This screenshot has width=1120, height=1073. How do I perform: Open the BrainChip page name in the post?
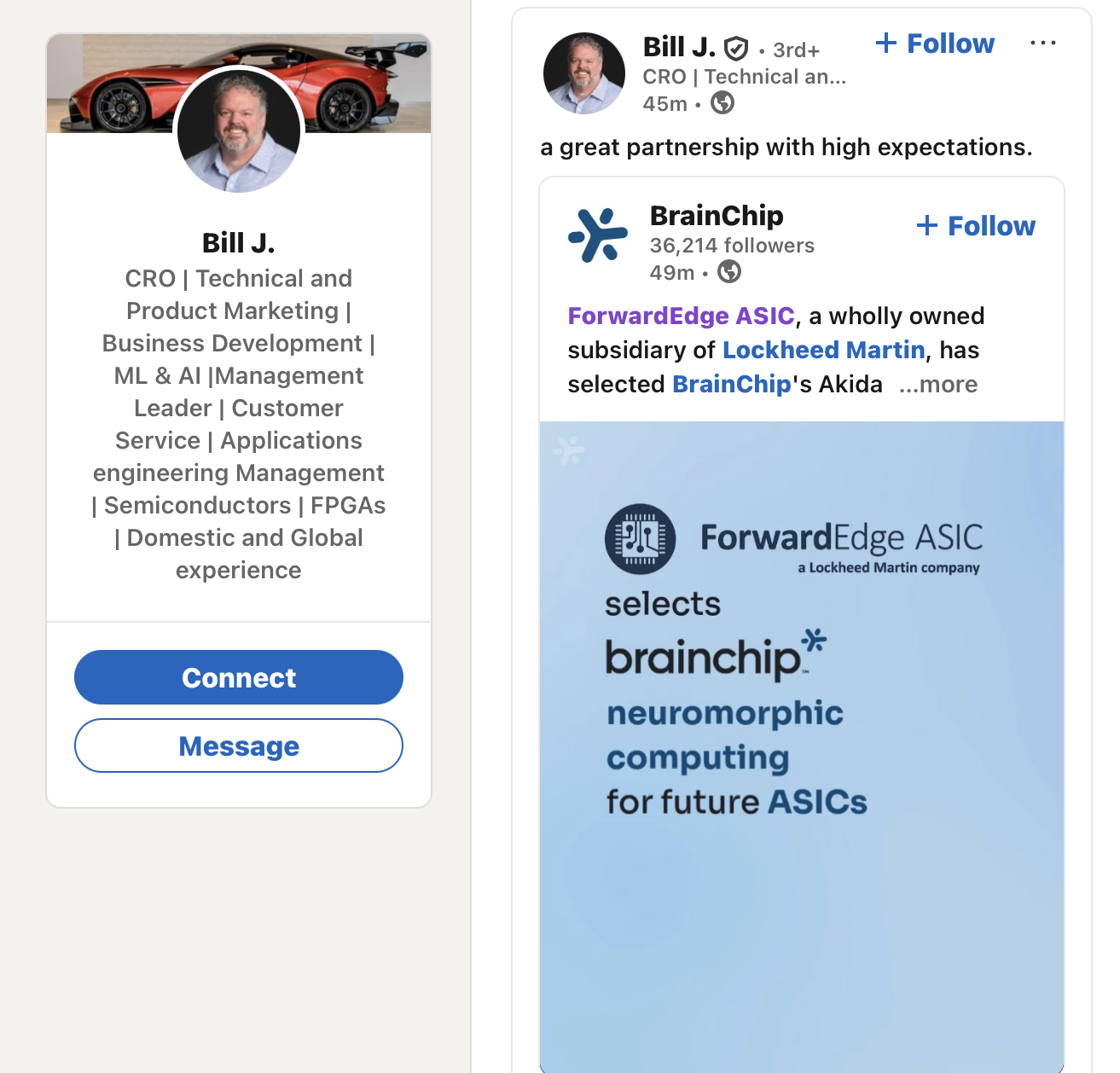[716, 216]
